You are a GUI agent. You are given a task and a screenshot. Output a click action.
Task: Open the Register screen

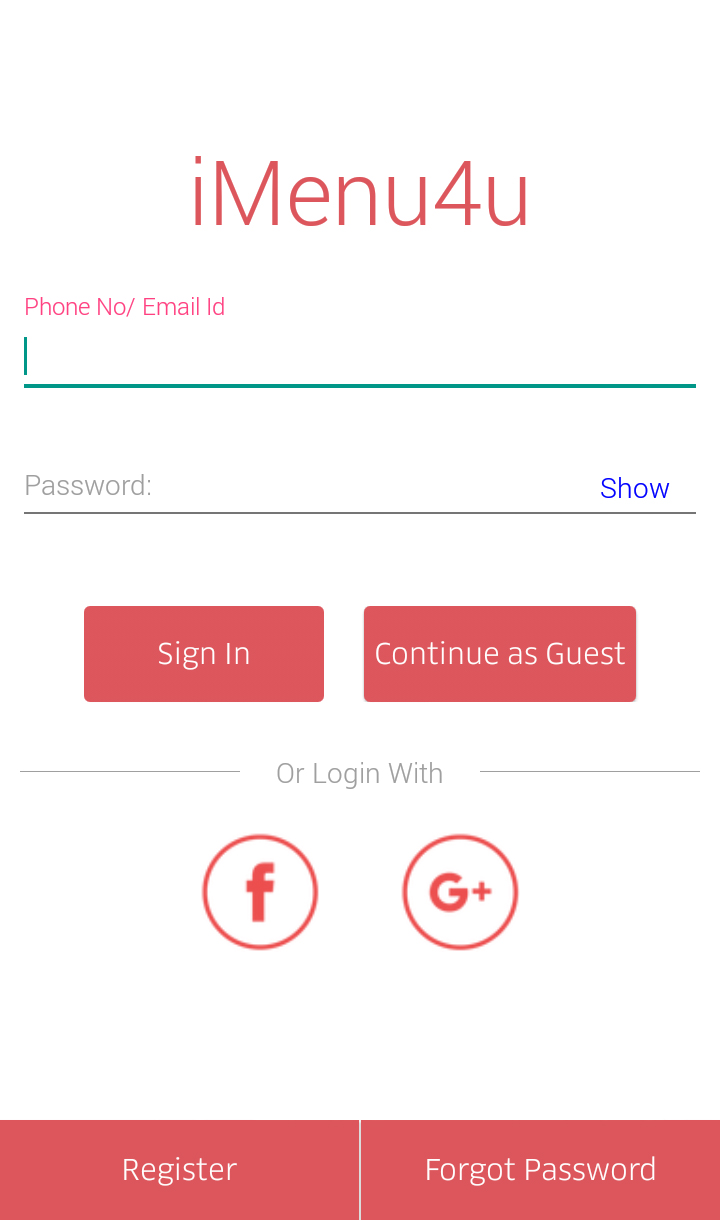[179, 1170]
